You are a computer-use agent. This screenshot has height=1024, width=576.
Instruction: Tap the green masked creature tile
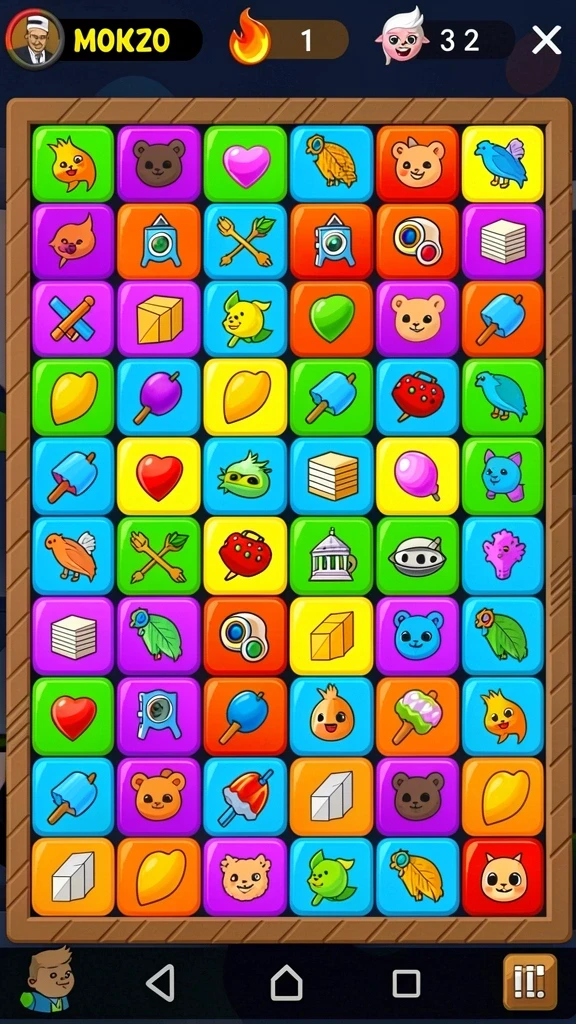[245, 476]
